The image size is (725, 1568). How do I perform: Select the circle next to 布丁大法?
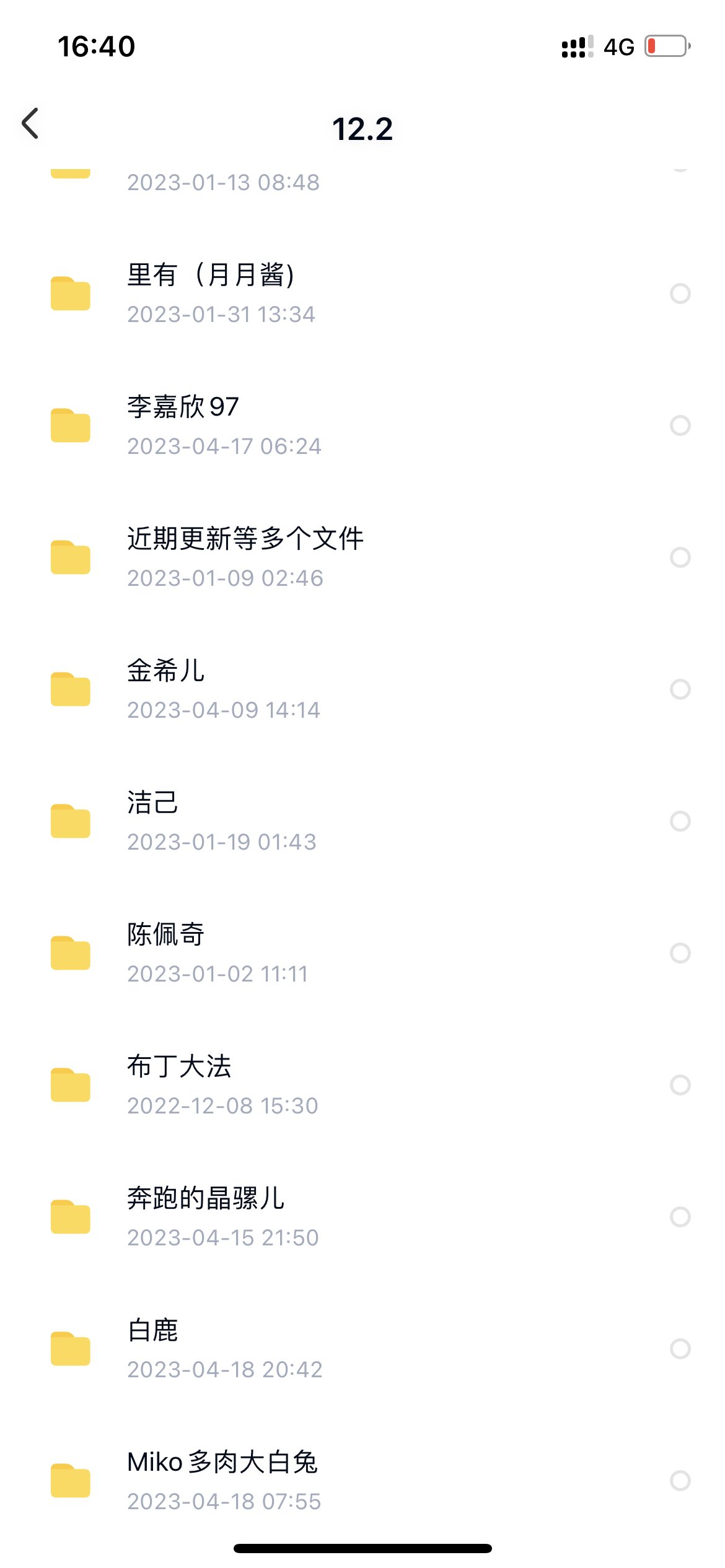[x=680, y=1085]
